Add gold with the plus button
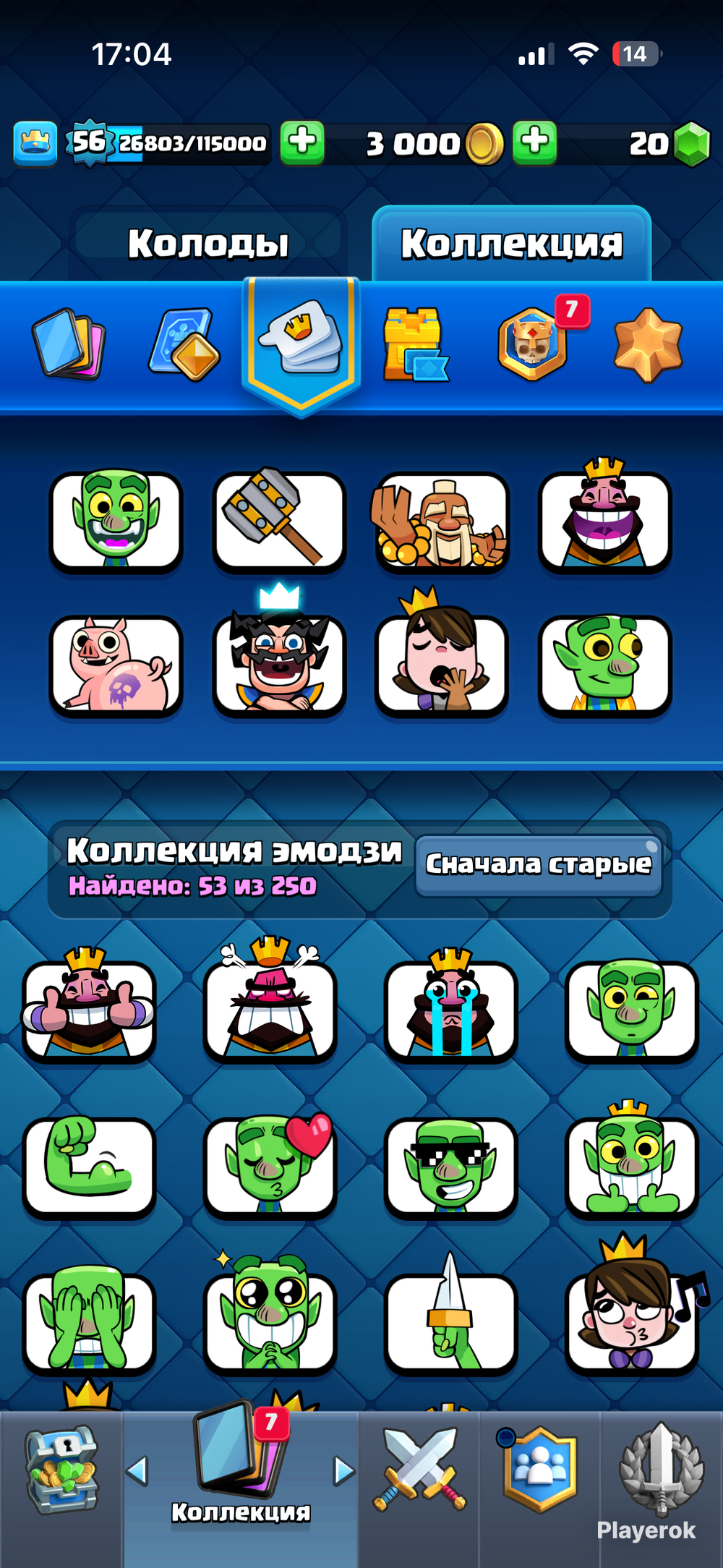 coord(534,142)
